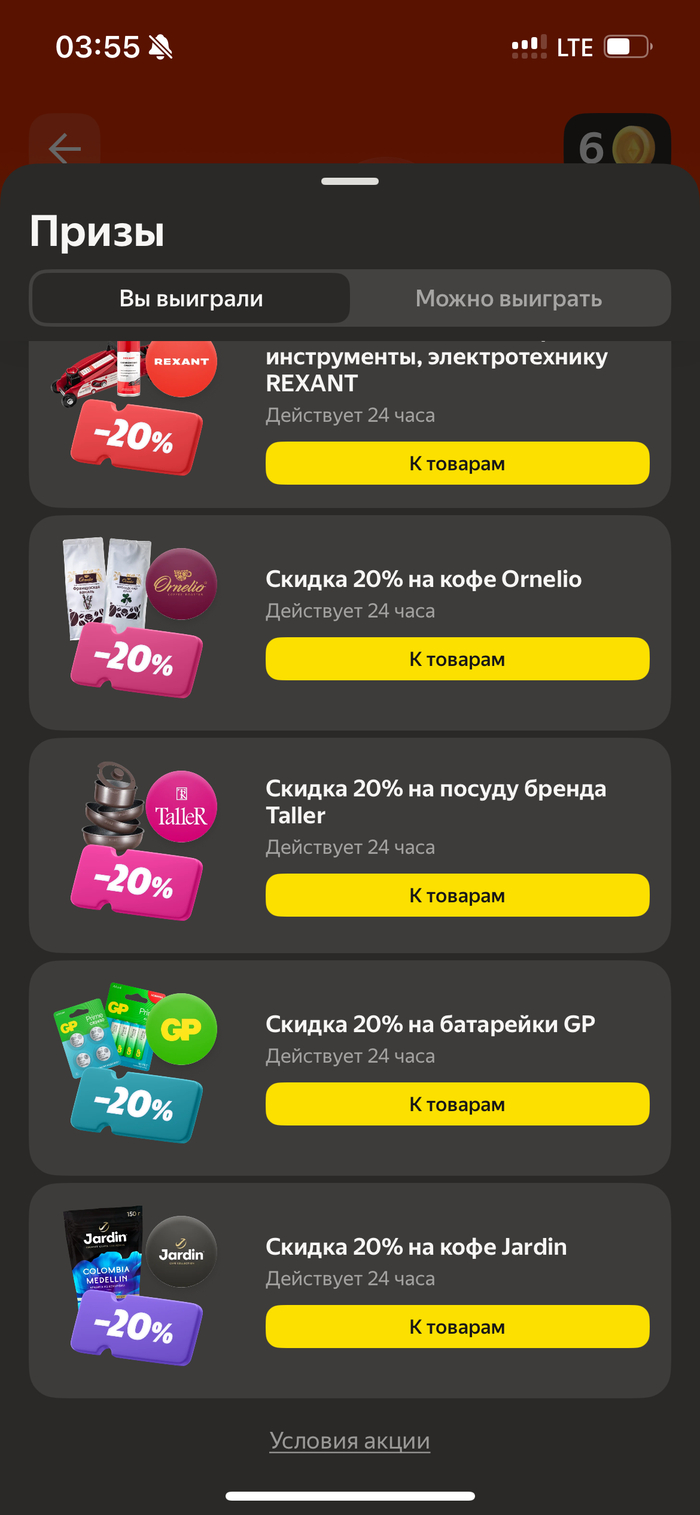The height and width of the screenshot is (1515, 700).
Task: Tap К товарам for Ornelio coffee discount
Action: [x=457, y=659]
